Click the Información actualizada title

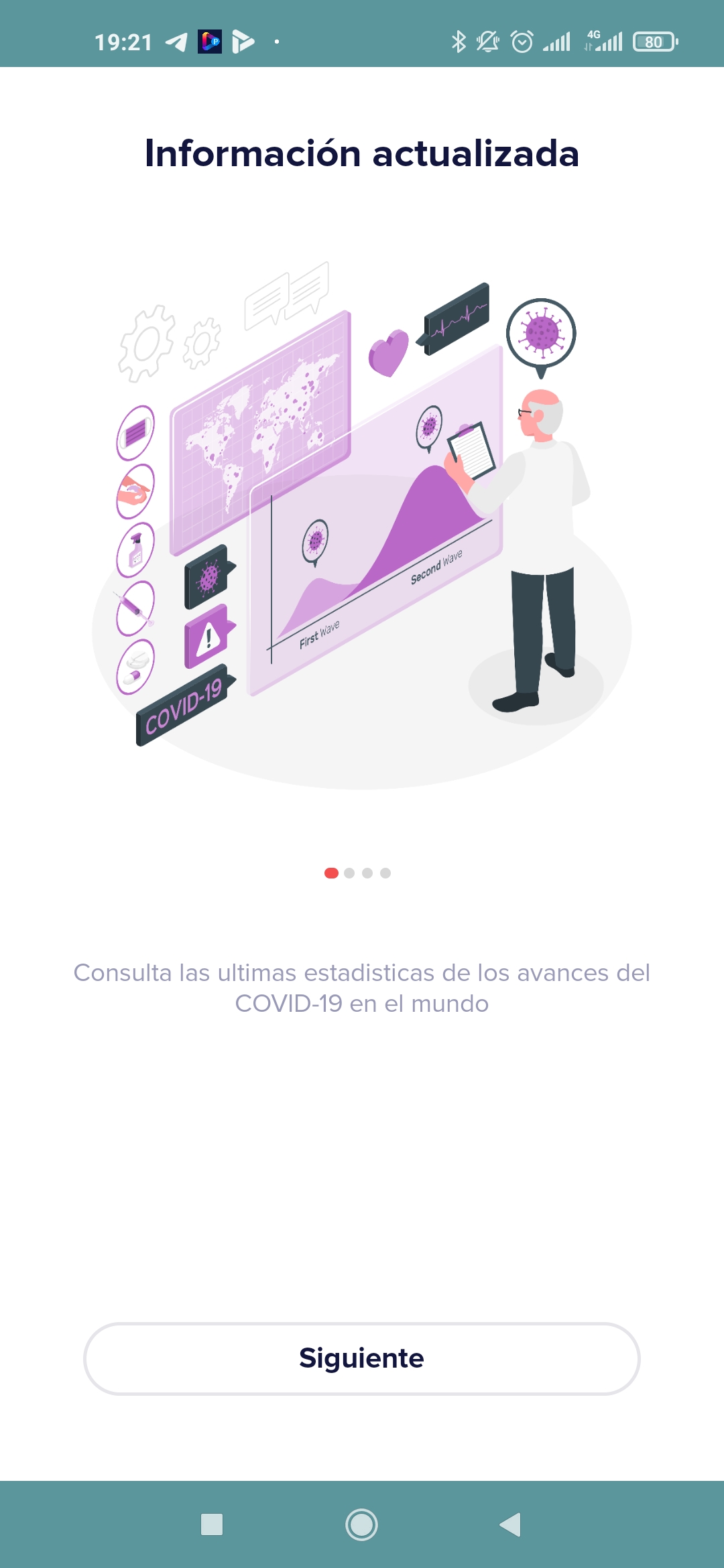pyautogui.click(x=362, y=154)
